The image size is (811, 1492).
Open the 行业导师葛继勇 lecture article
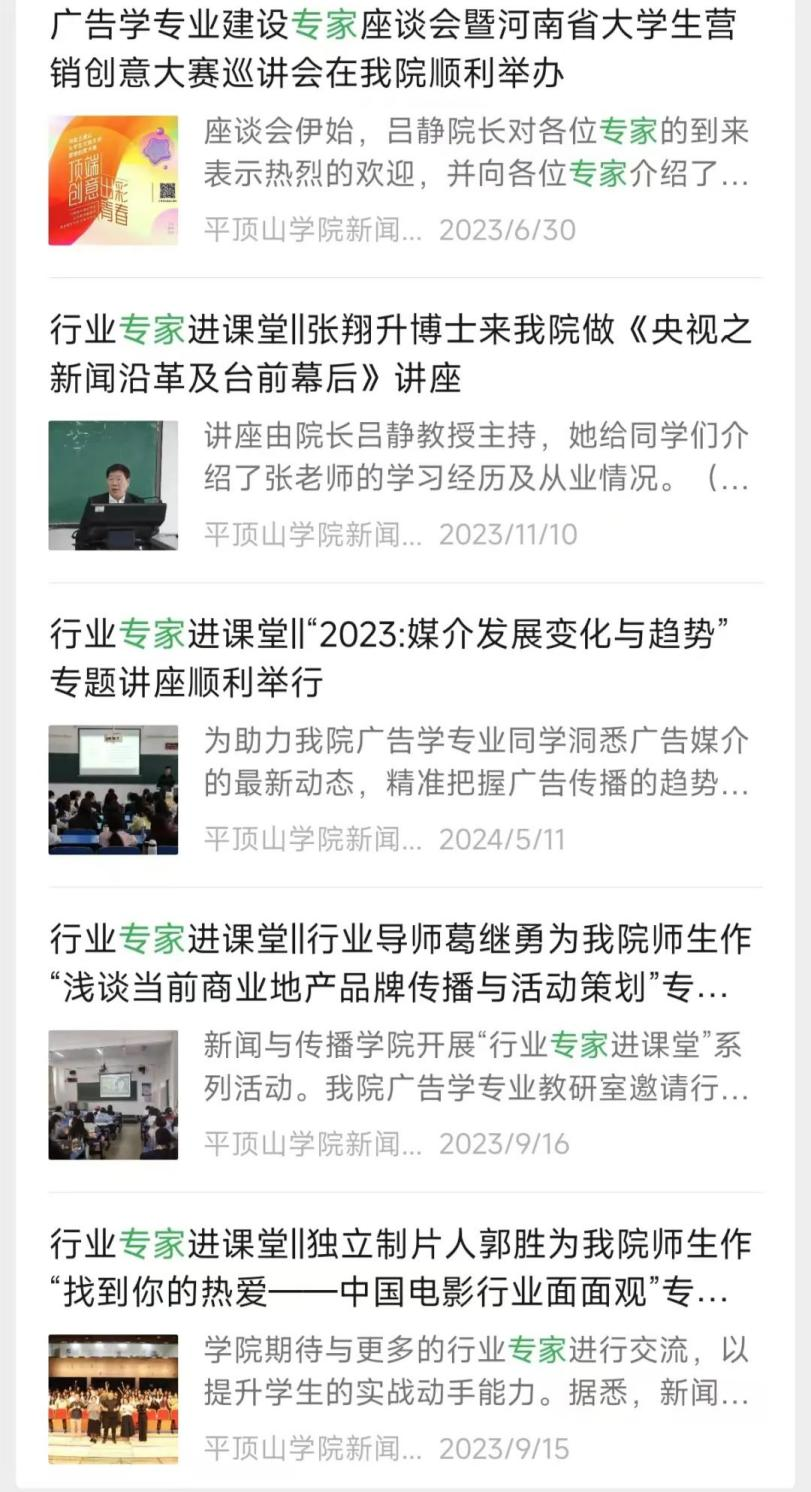pos(400,963)
